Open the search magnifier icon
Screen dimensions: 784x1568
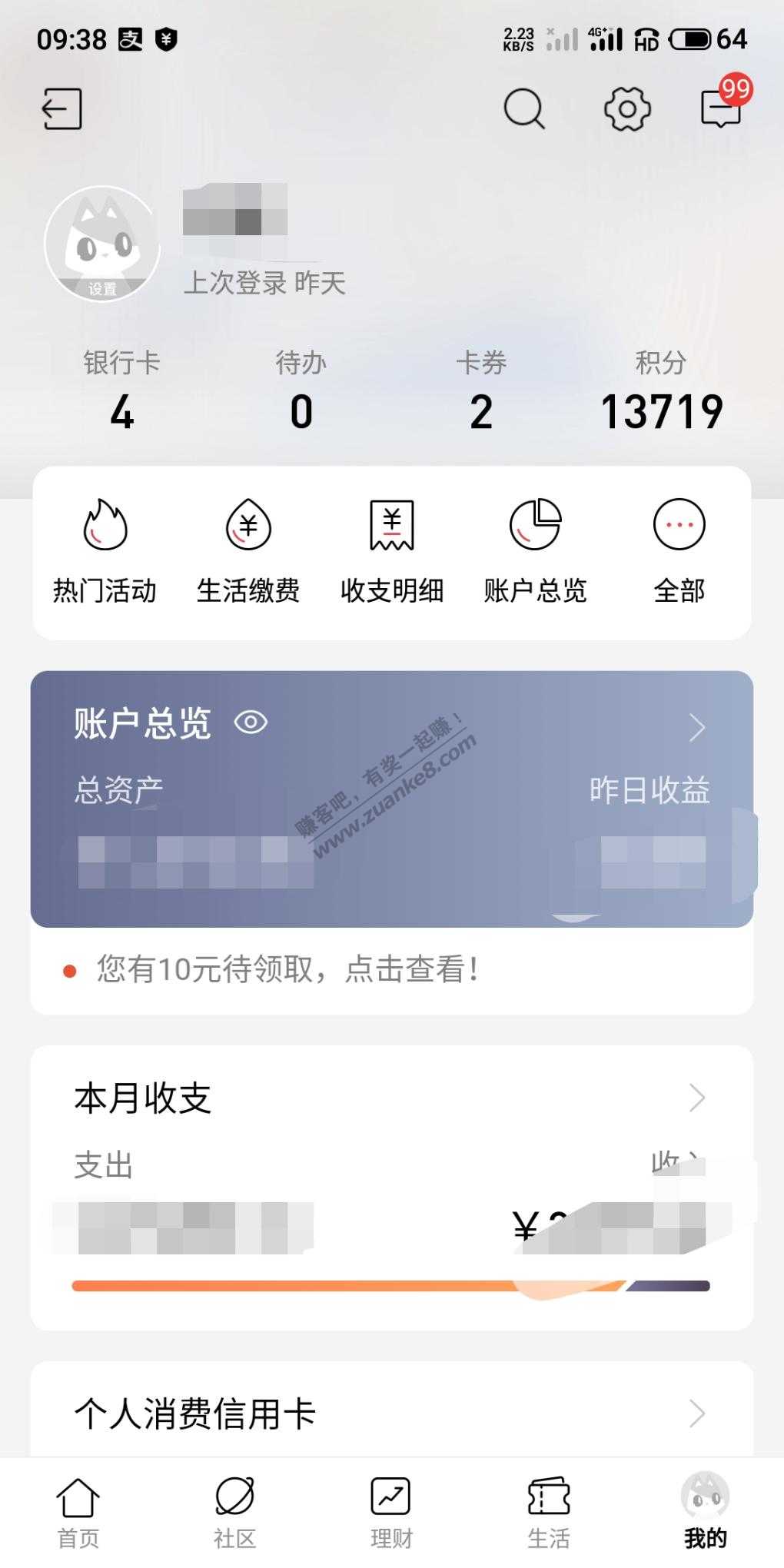tap(524, 108)
